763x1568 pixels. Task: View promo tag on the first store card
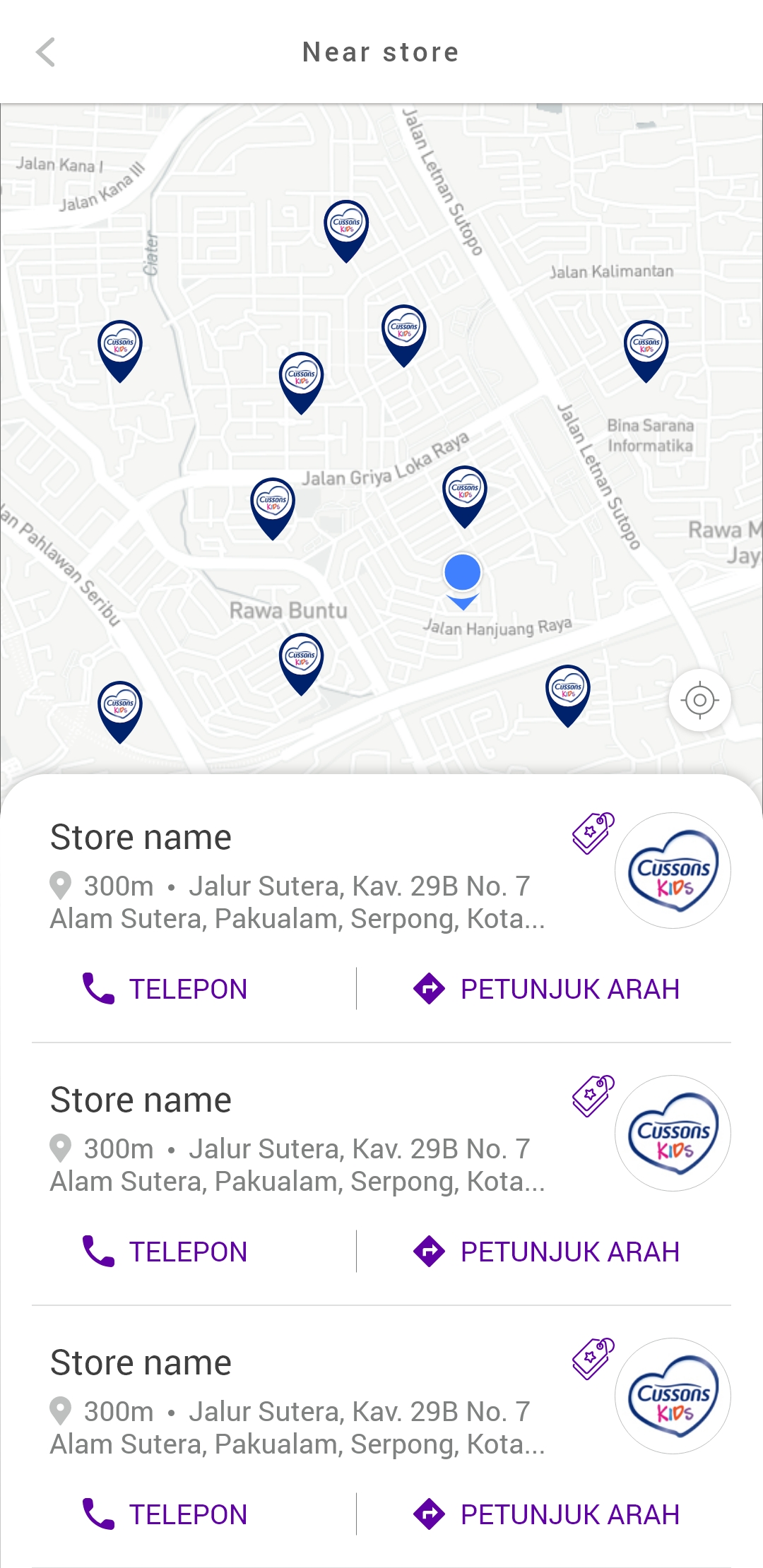[593, 833]
